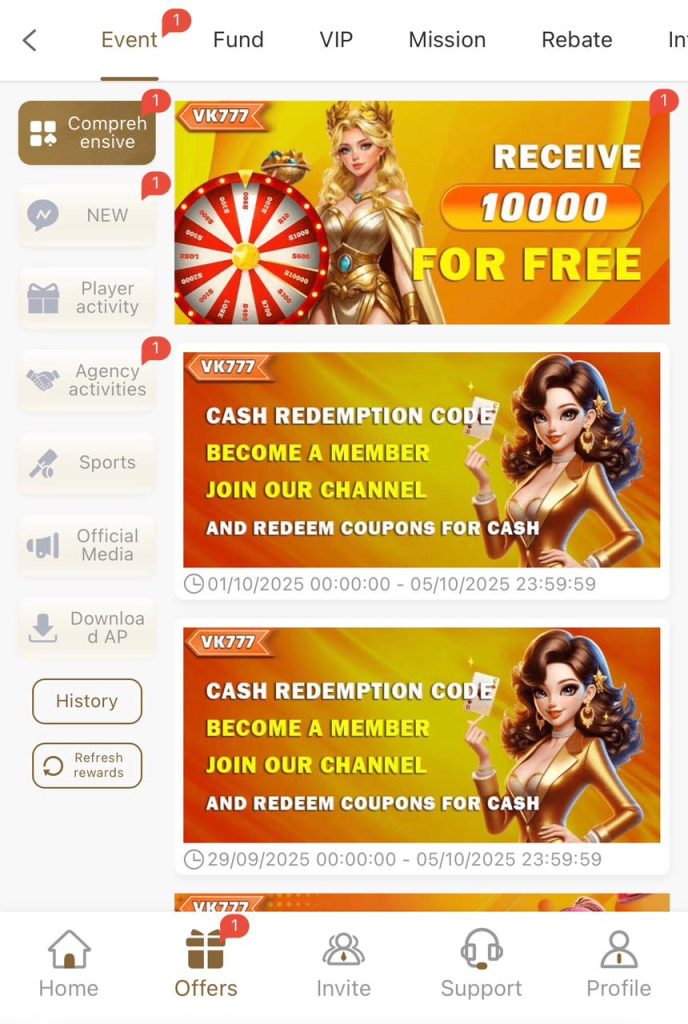Go to the Home tab

point(68,964)
